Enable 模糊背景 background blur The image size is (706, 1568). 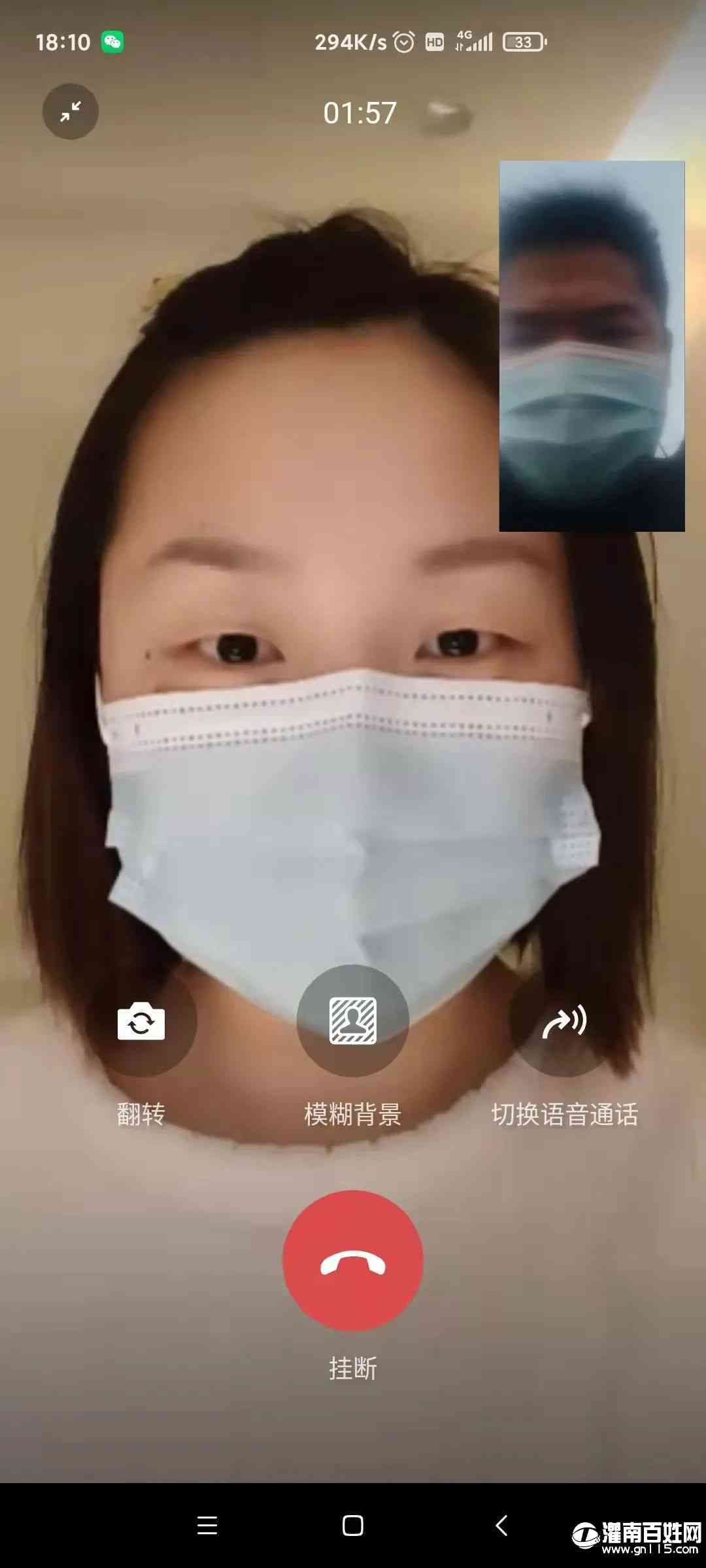coord(353,1021)
